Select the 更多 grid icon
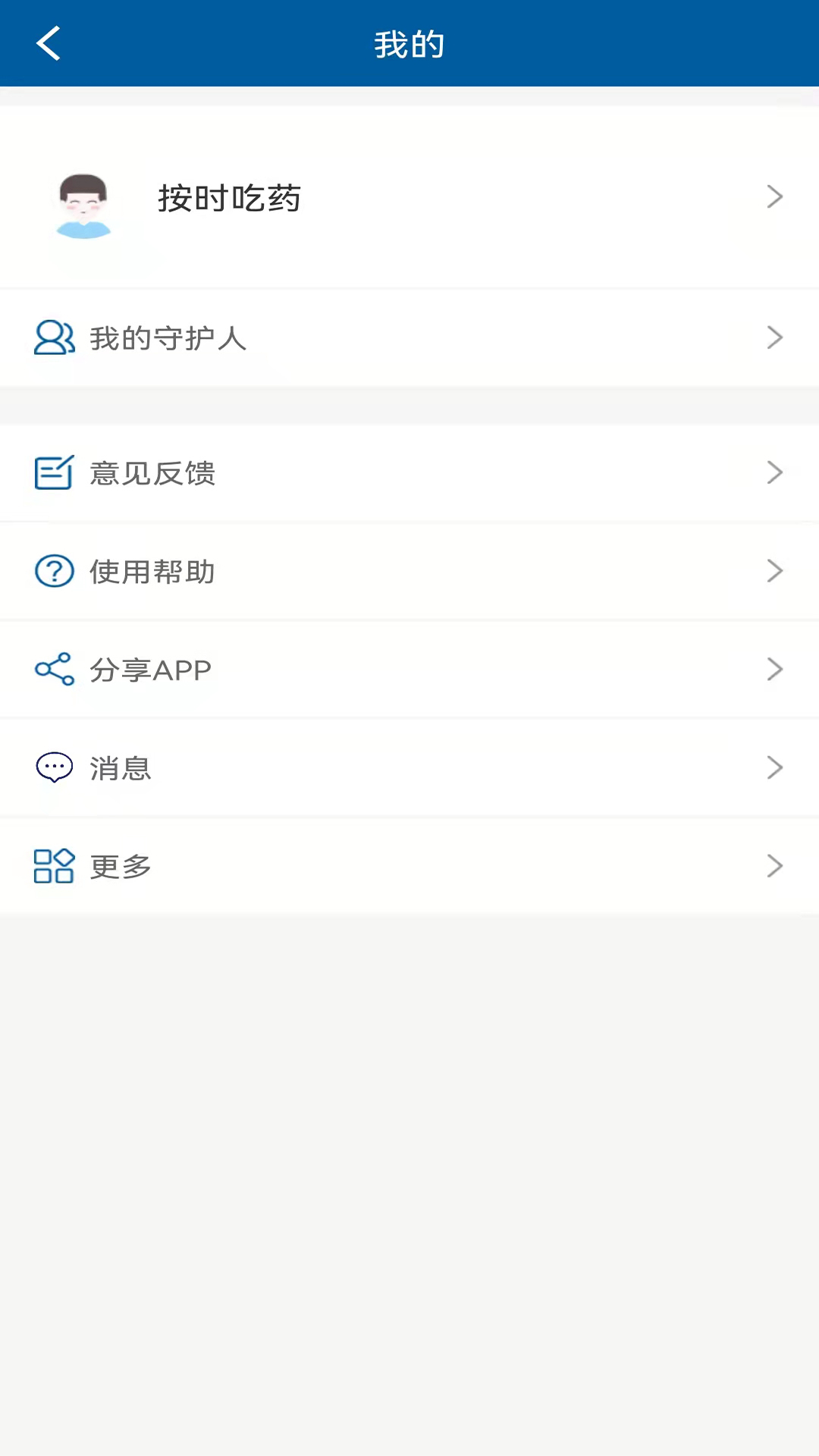This screenshot has height=1456, width=819. [x=54, y=866]
